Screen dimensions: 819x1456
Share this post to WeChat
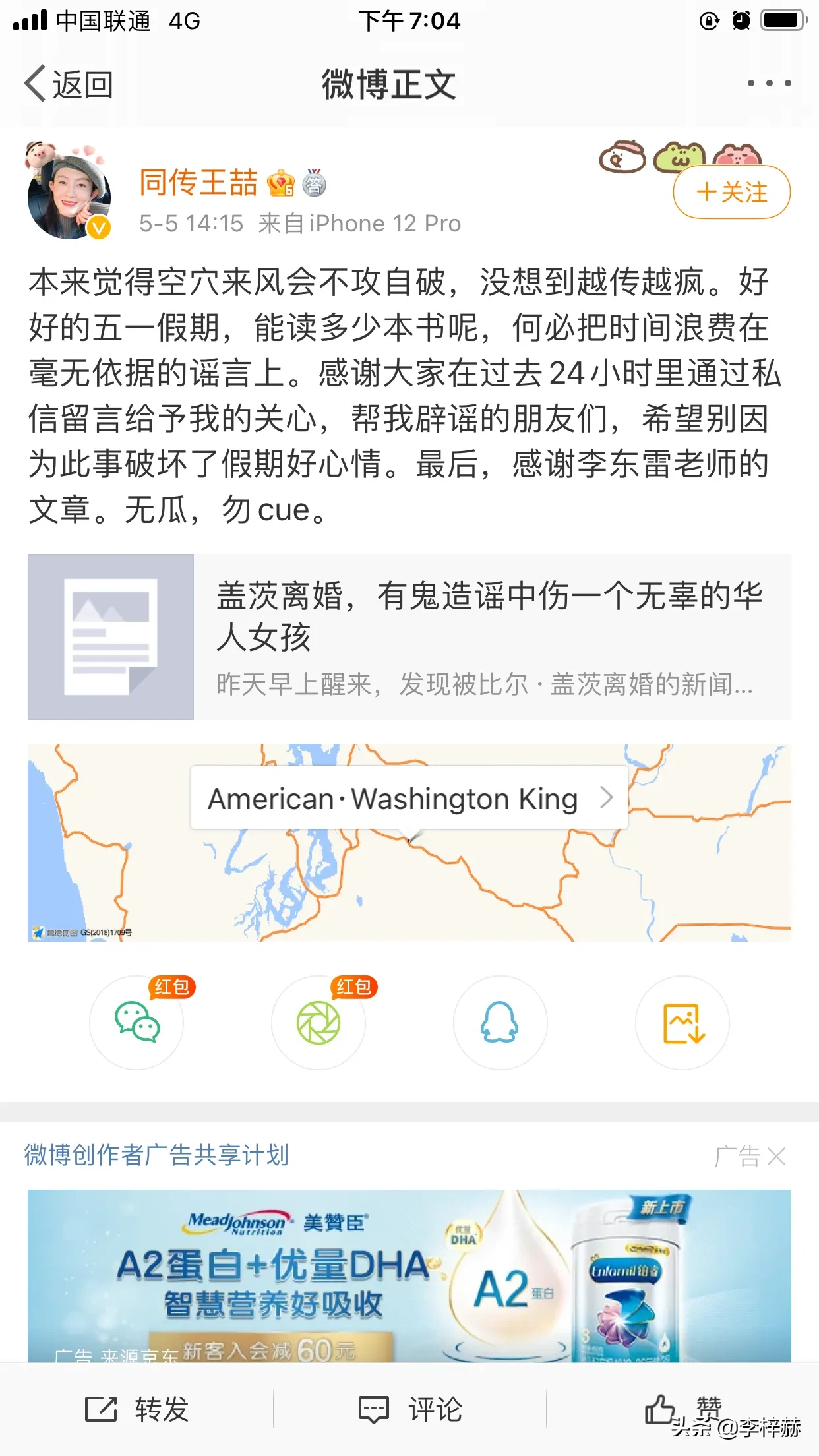136,1023
